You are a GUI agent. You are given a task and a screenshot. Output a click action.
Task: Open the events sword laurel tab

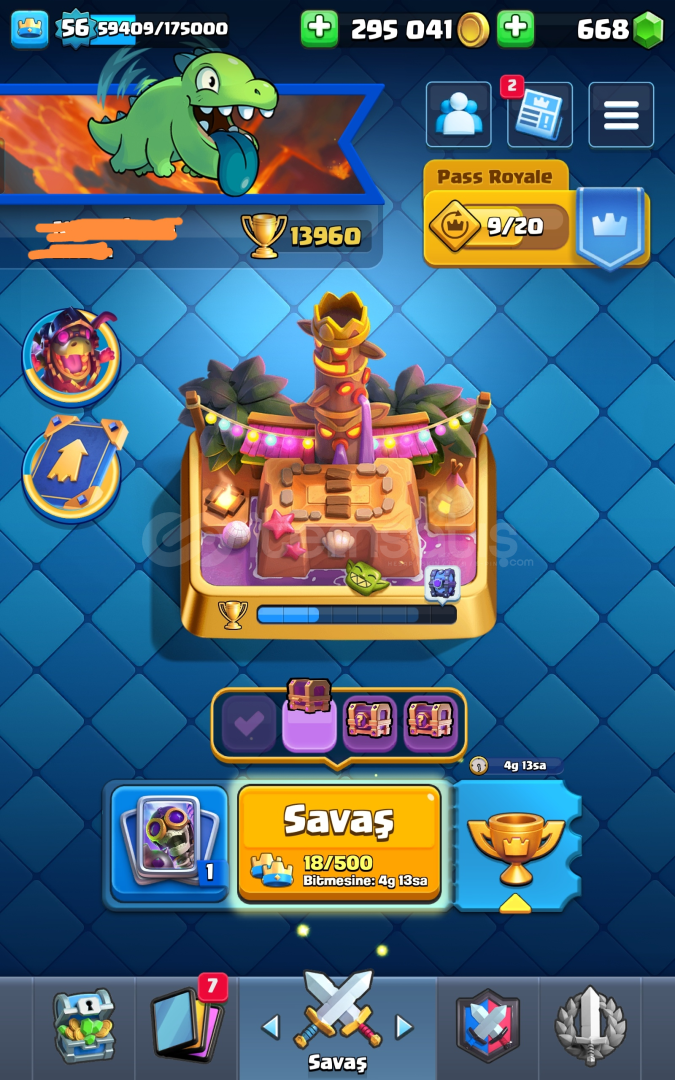point(590,1026)
